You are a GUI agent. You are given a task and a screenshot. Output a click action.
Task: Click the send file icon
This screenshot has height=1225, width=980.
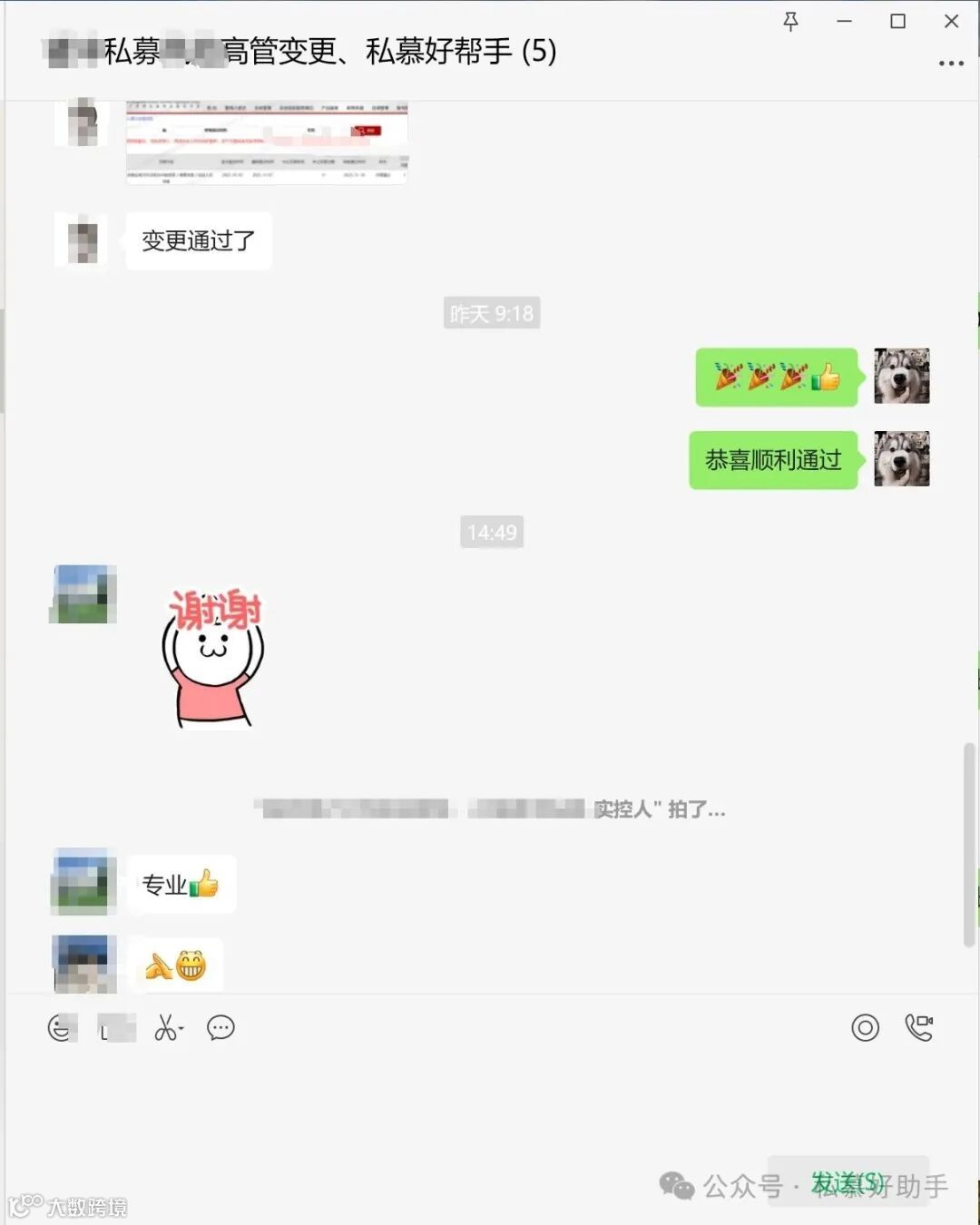pos(116,1028)
